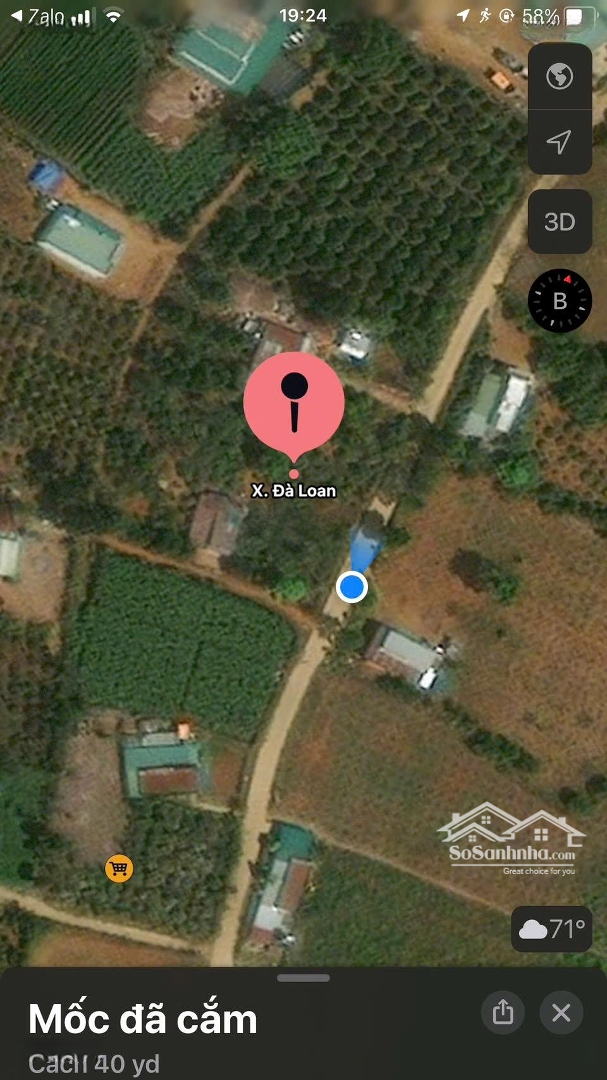
Task: Tap the location tracking arrow
Action: tap(559, 142)
